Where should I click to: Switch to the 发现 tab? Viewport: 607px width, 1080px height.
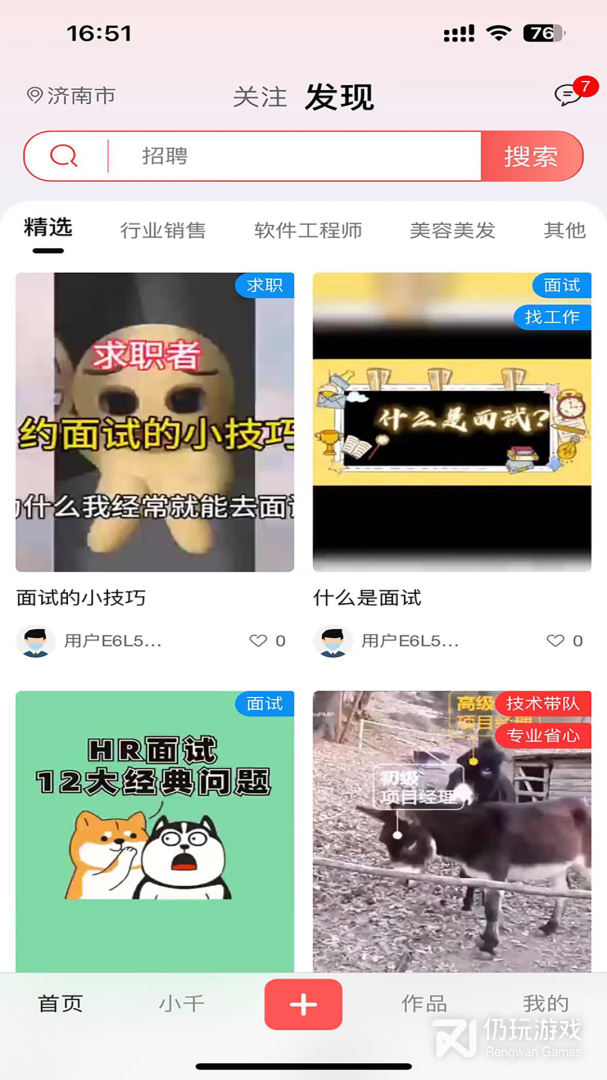339,97
